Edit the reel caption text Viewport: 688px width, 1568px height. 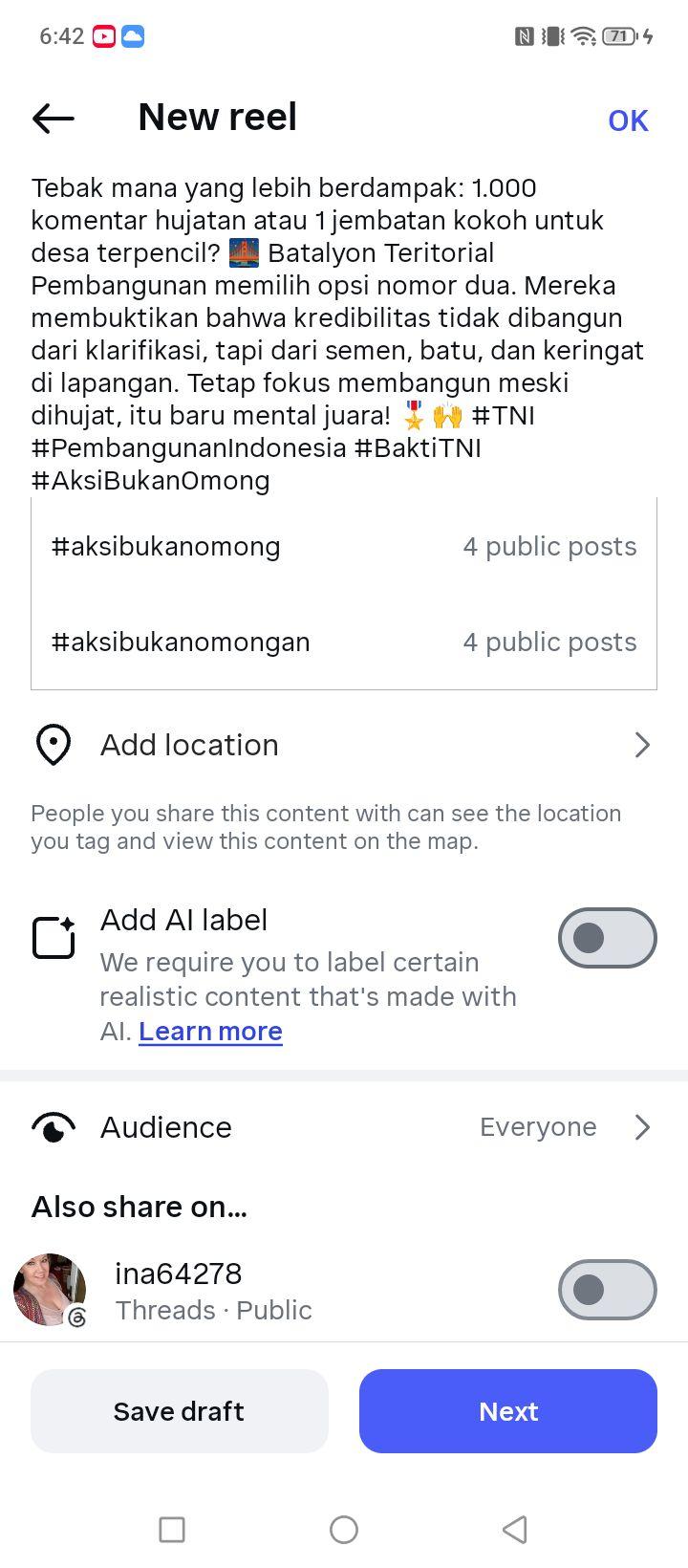coord(338,334)
